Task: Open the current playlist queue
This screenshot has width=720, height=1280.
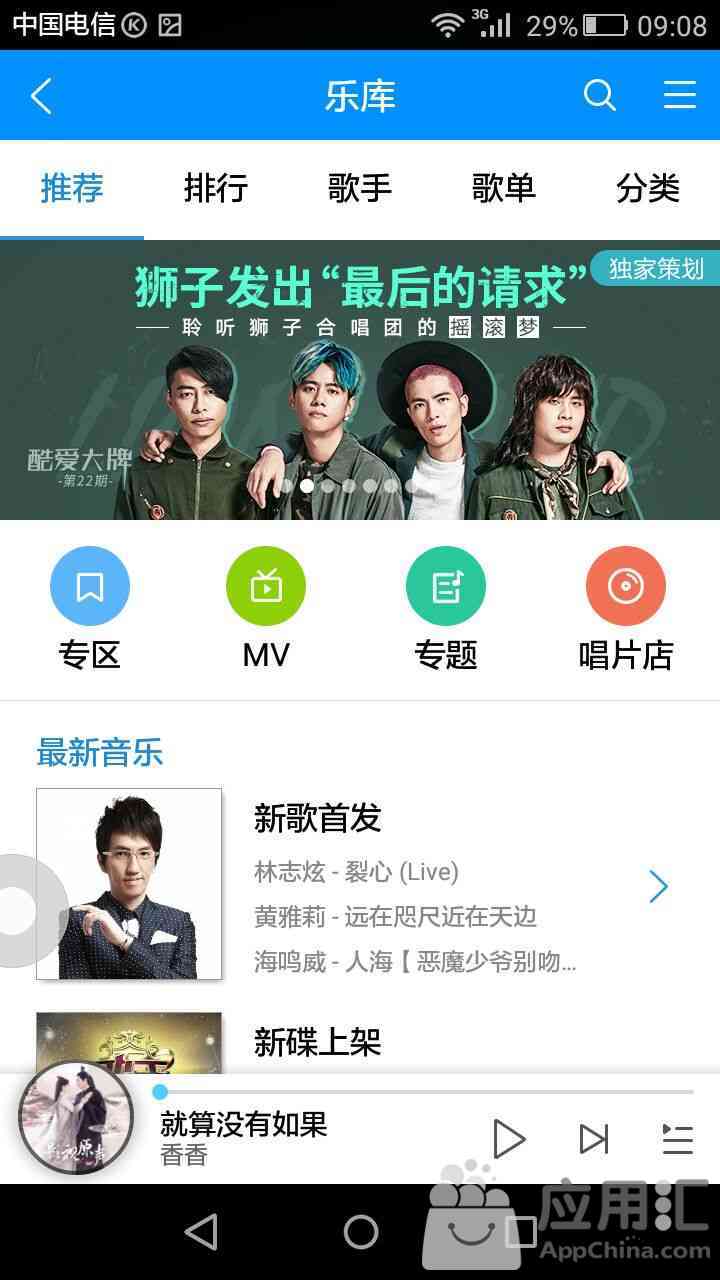Action: coord(677,1139)
